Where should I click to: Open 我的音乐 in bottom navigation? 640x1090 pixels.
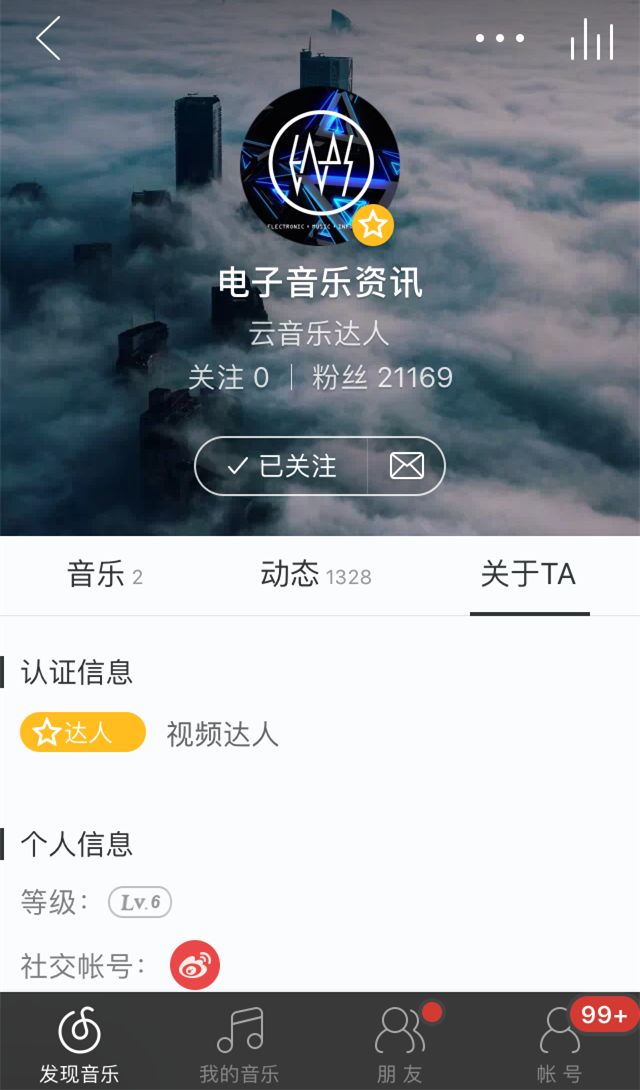[239, 1043]
